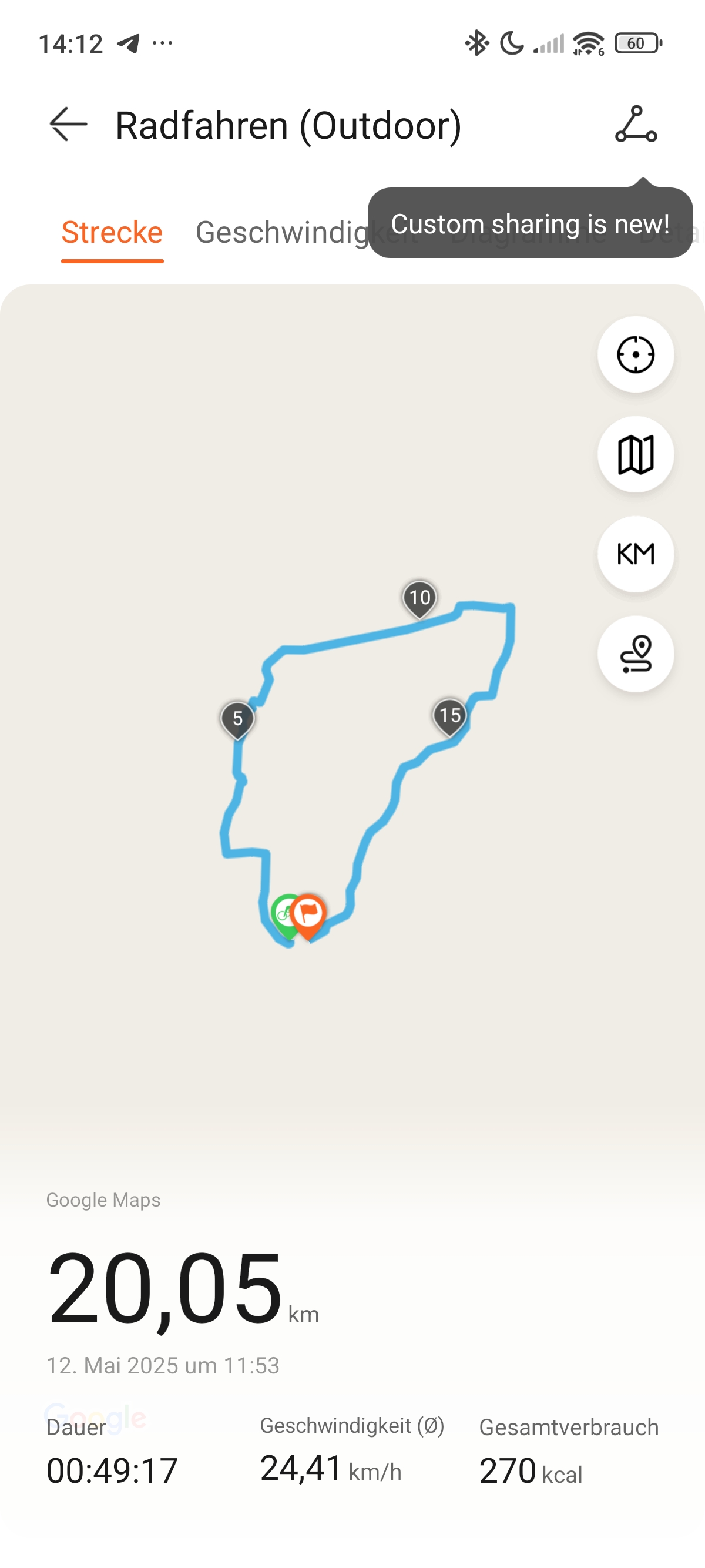The image size is (705, 1568).
Task: Select the Strecke tab
Action: pyautogui.click(x=112, y=233)
